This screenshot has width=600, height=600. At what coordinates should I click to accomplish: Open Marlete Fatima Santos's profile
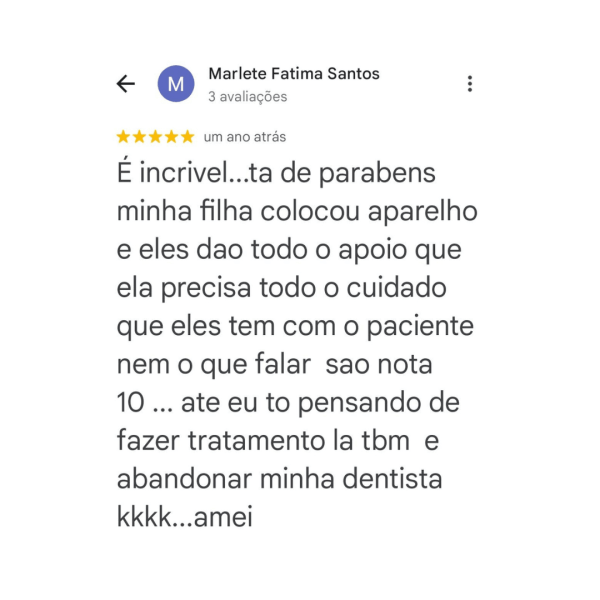(x=293, y=74)
